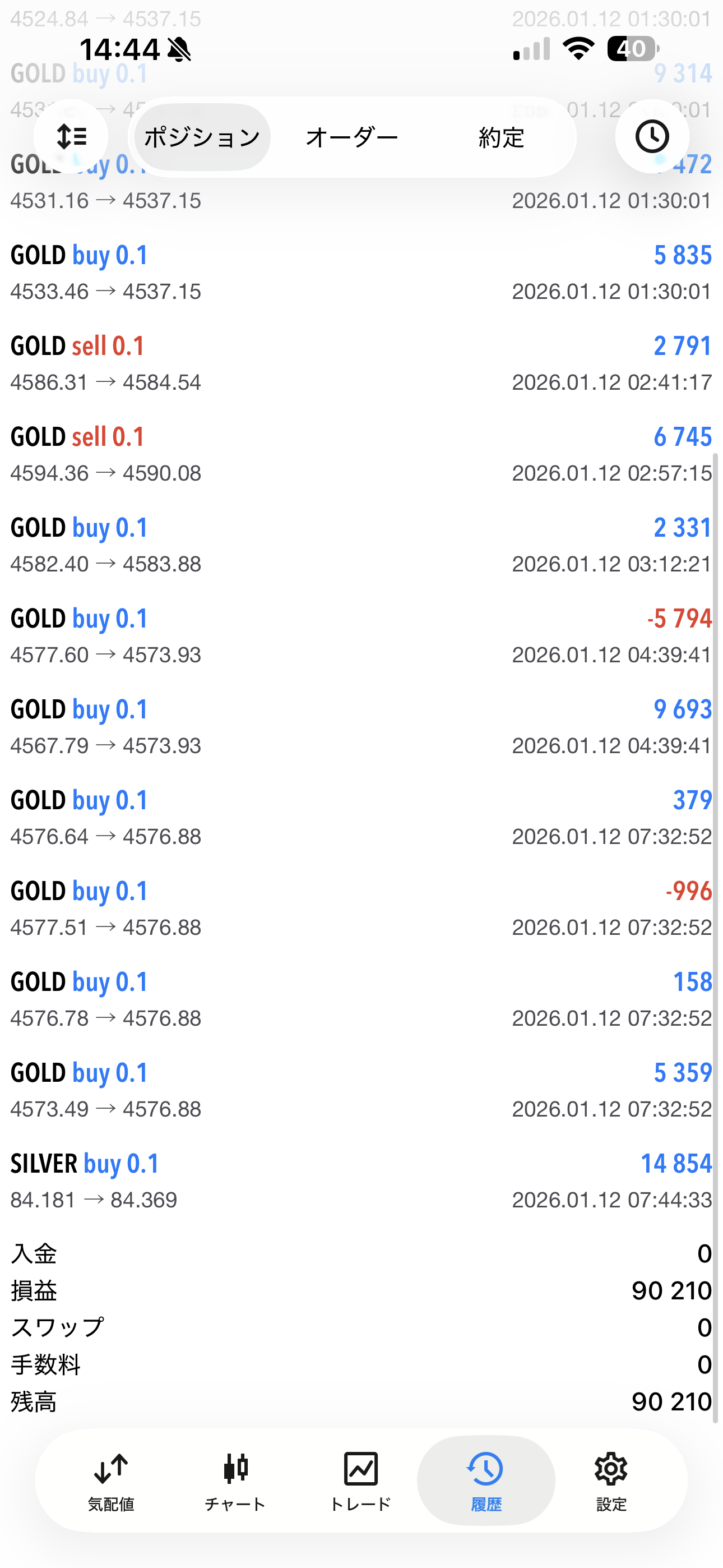The height and width of the screenshot is (1568, 723).
Task: Switch to the オーダー segment
Action: [352, 137]
